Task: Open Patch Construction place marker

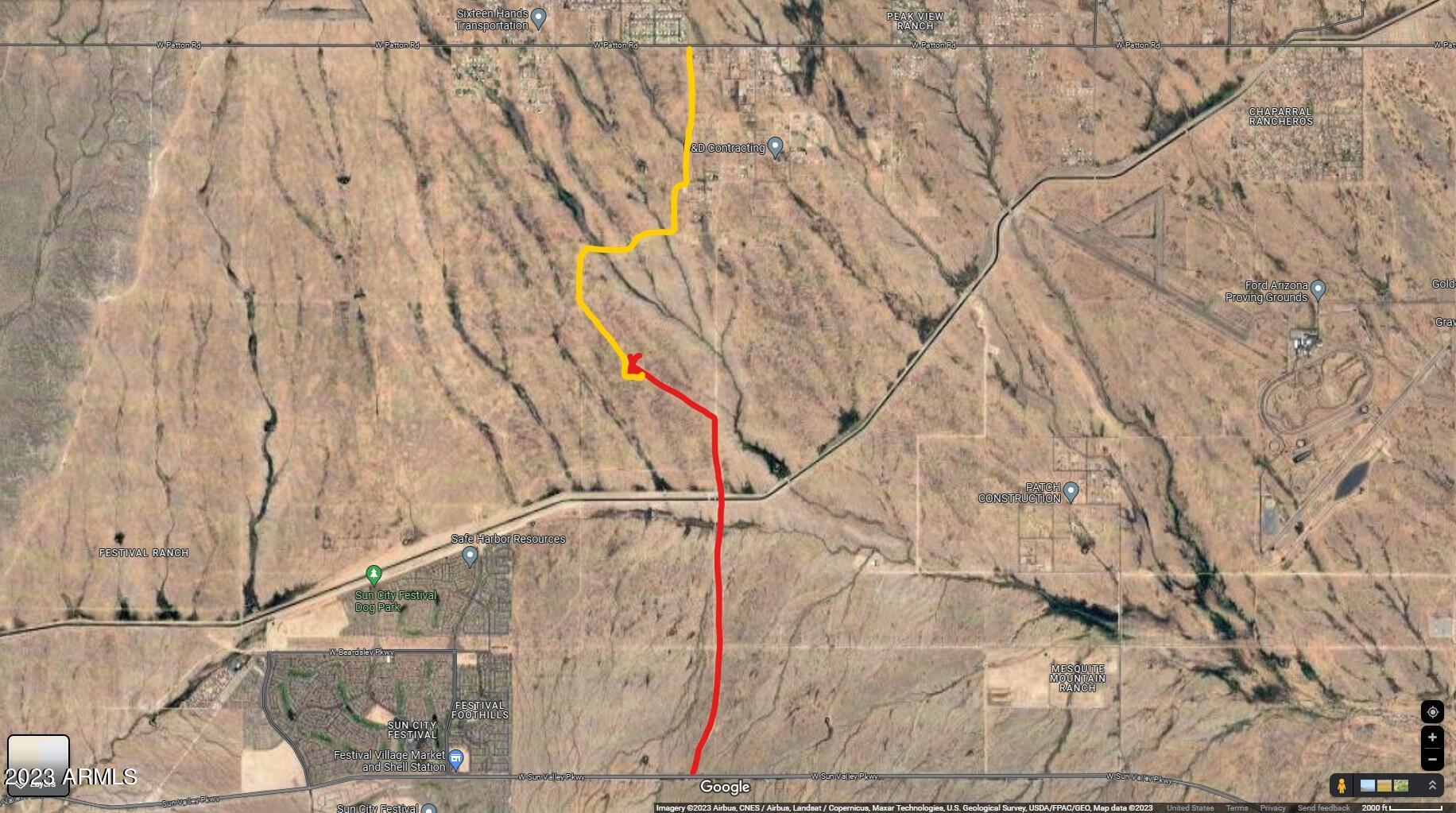Action: [1071, 491]
